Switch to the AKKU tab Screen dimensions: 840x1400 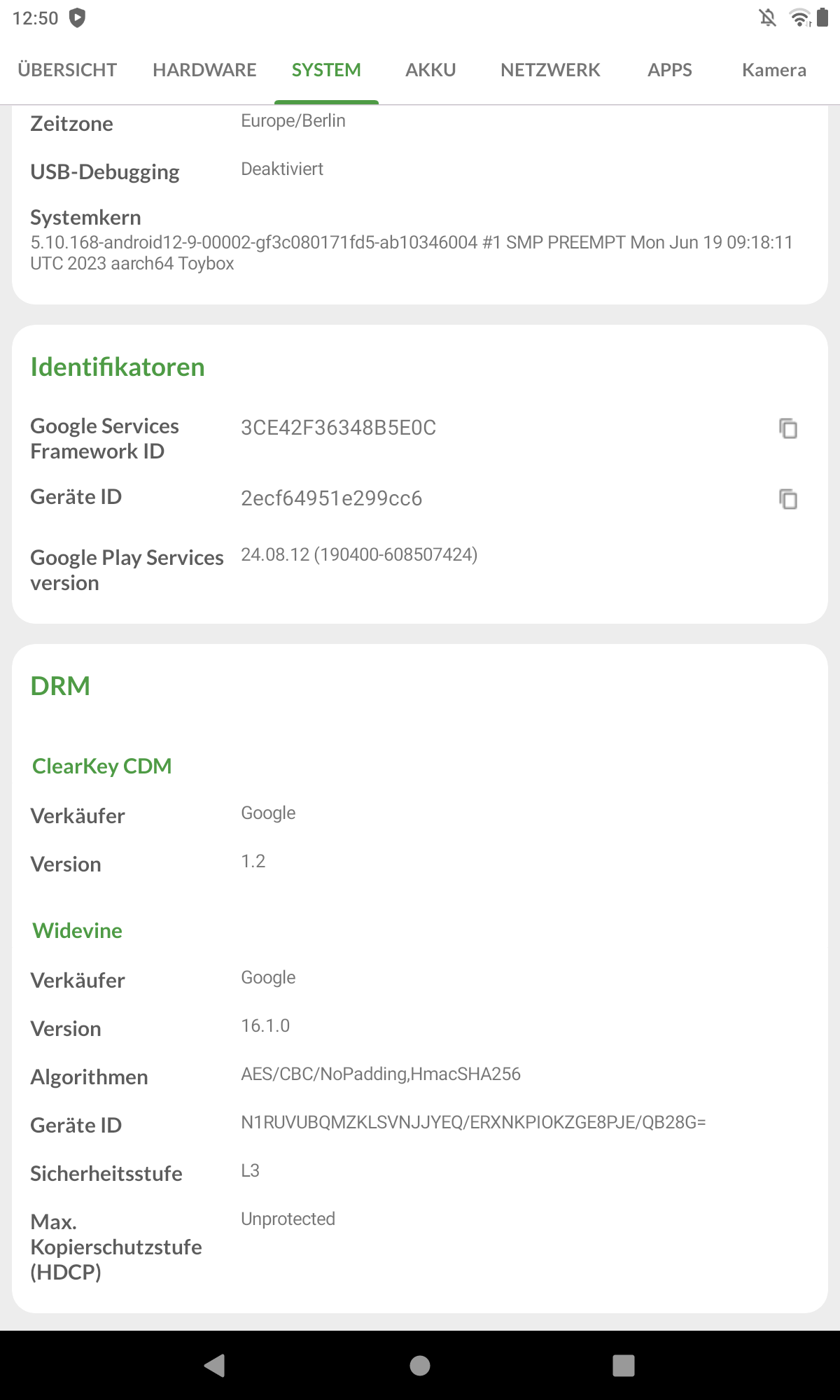(x=430, y=70)
